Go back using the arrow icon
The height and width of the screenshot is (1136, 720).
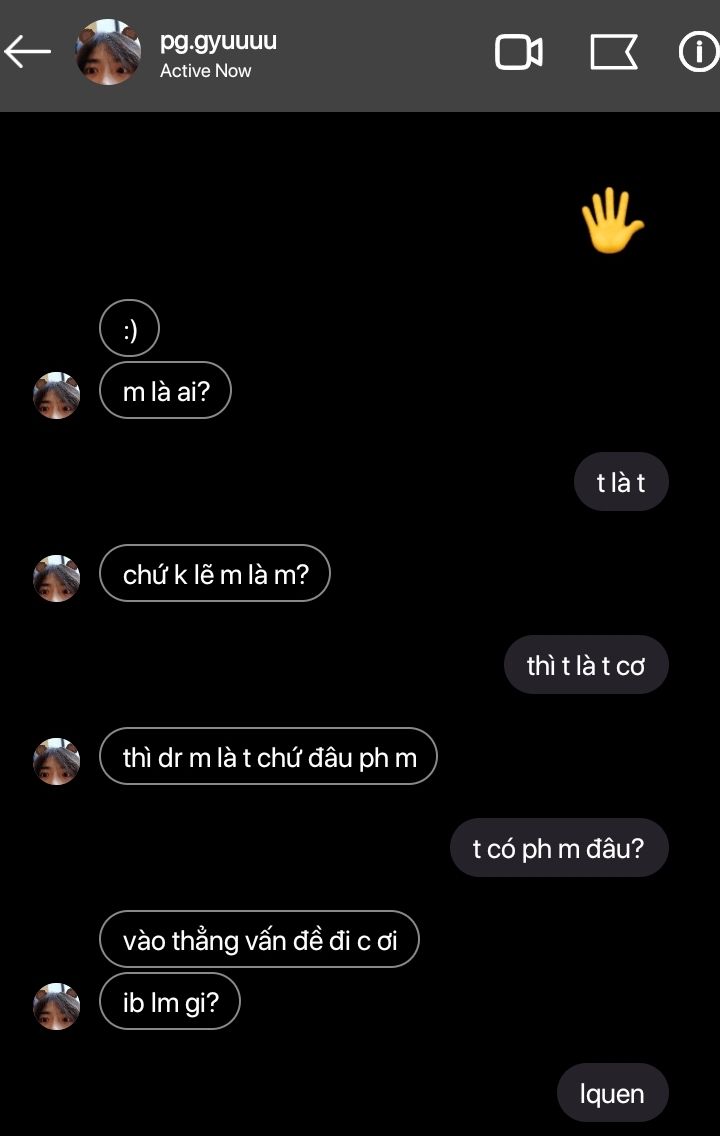coord(27,52)
